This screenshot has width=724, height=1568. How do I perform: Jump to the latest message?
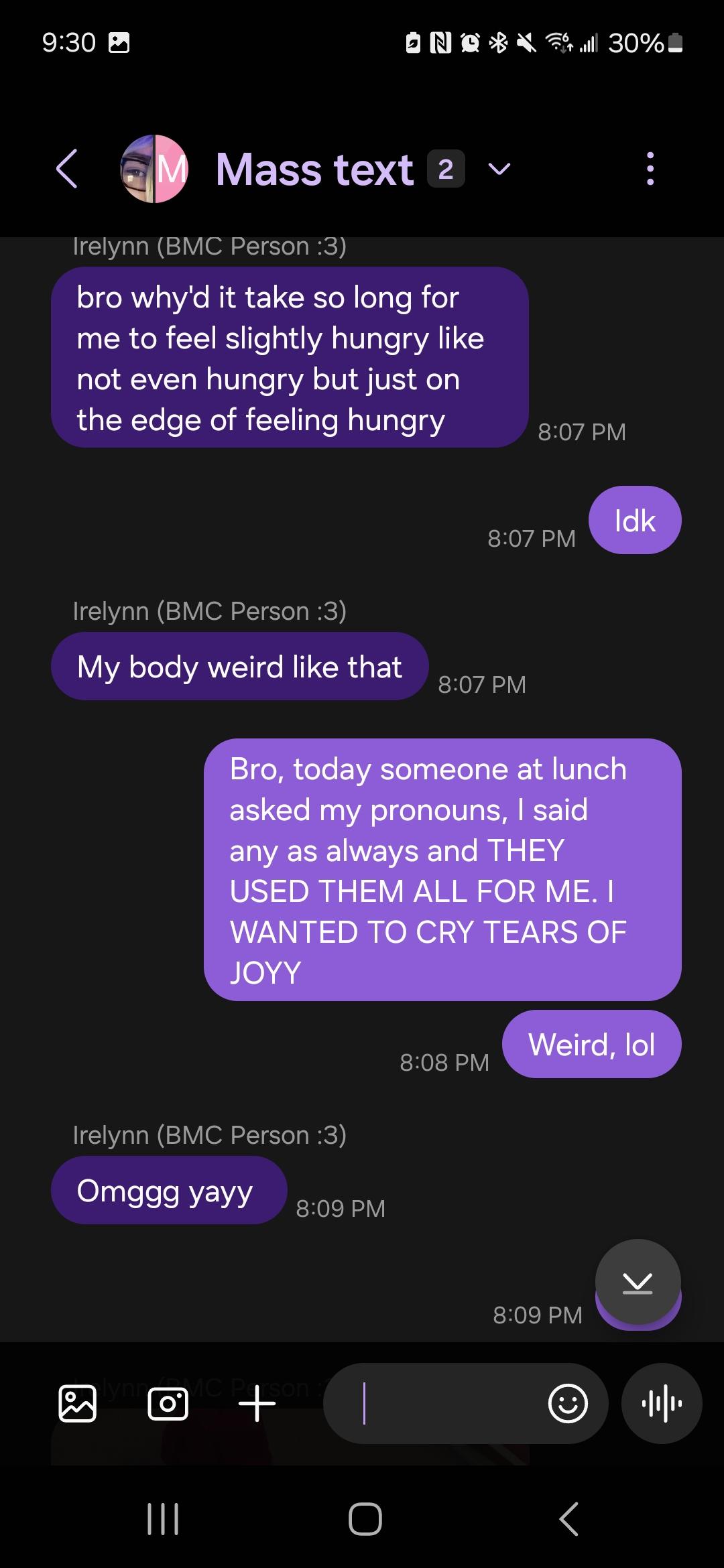pyautogui.click(x=638, y=1283)
